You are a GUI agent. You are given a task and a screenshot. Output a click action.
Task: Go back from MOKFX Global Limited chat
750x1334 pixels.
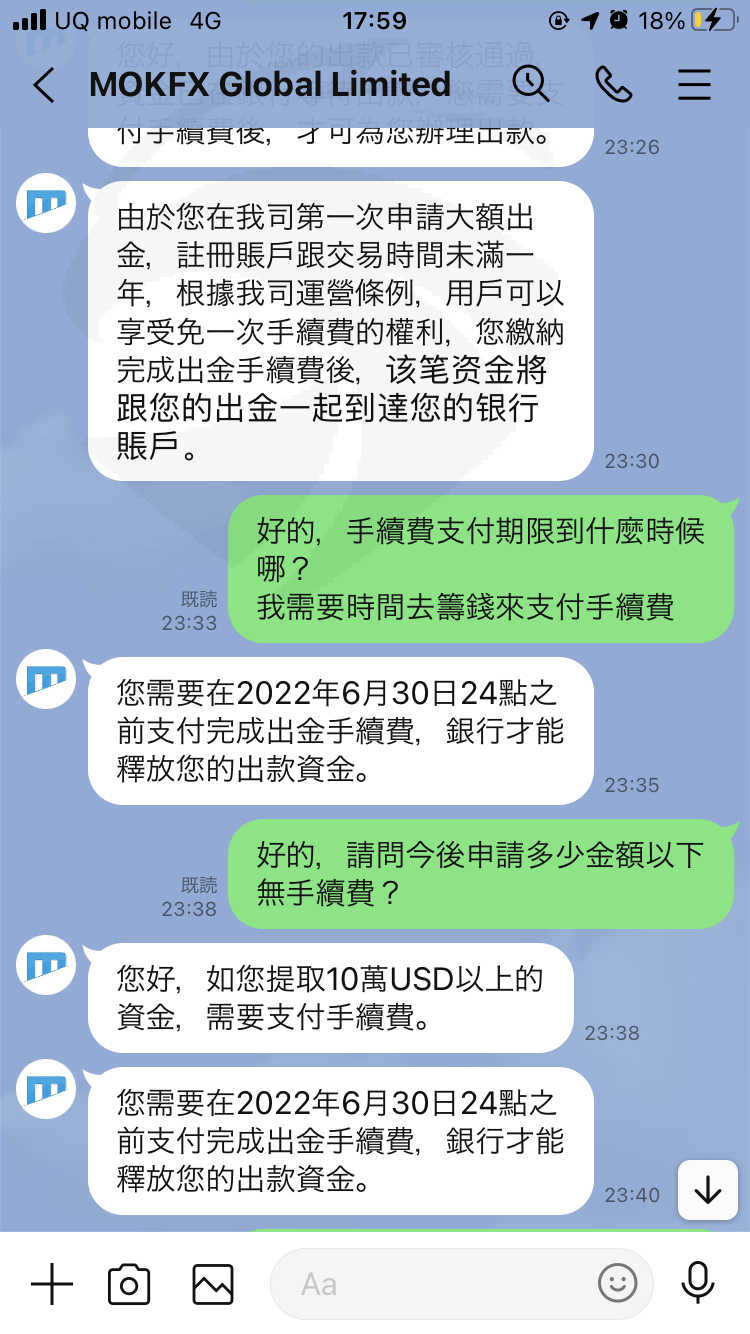43,85
